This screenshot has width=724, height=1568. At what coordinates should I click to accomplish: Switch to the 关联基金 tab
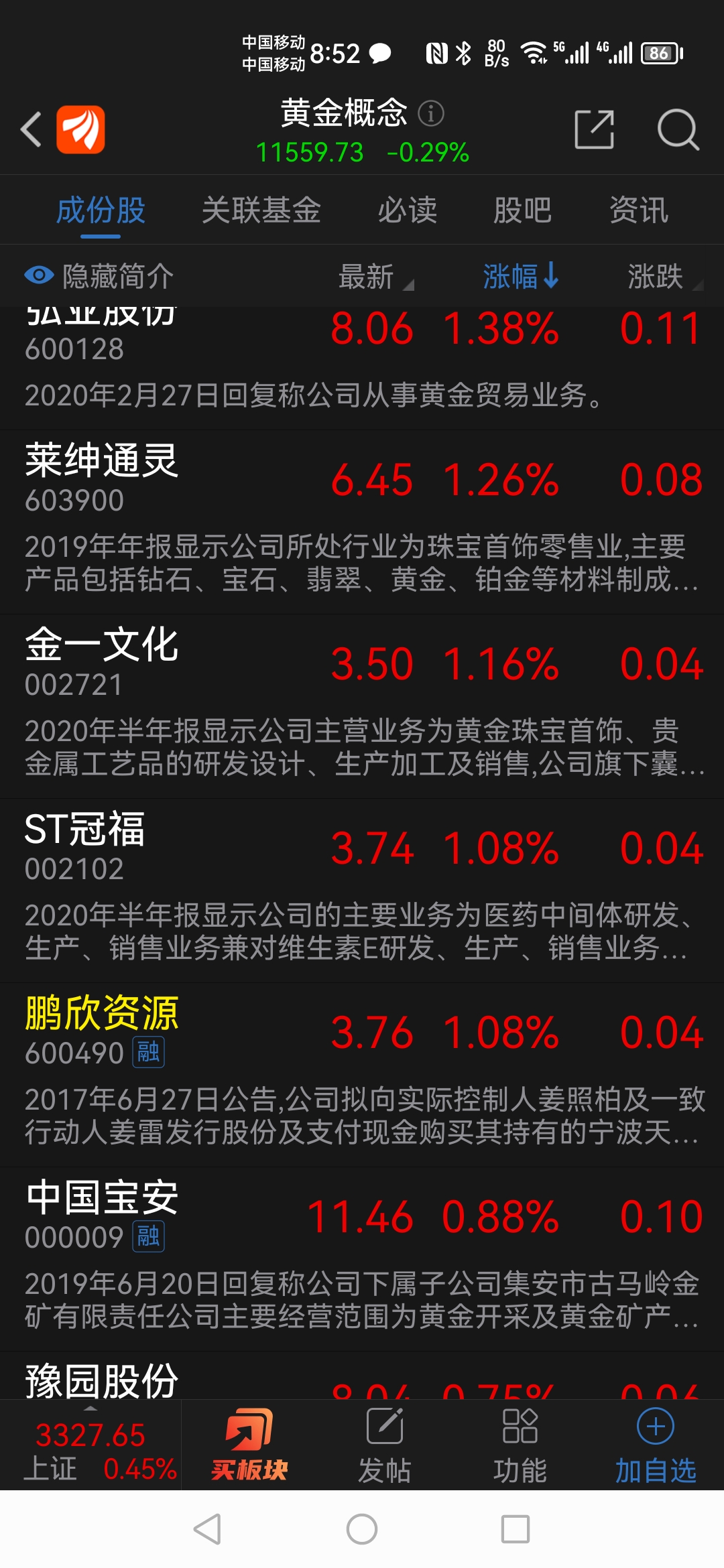[x=263, y=210]
